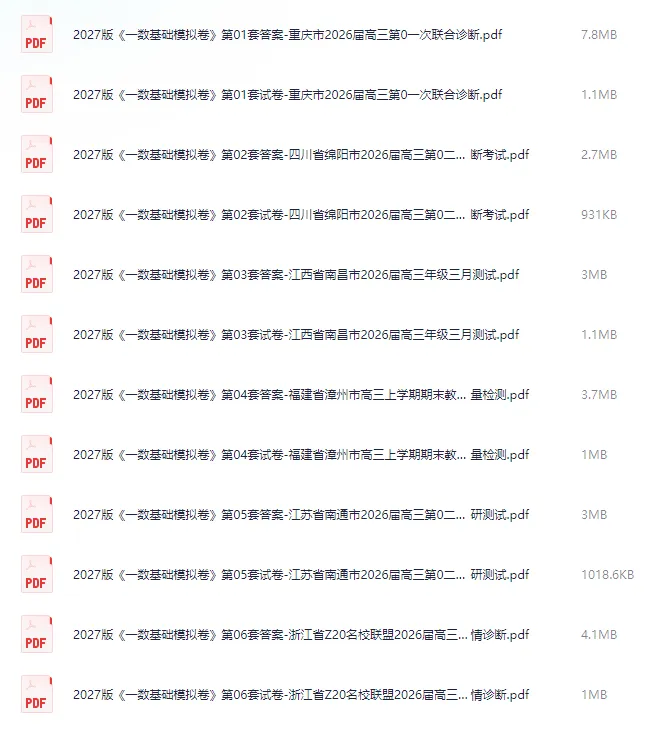The image size is (651, 729).
Task: Select 第03套试卷 江西省南昌市 PDF
Action: click(296, 335)
